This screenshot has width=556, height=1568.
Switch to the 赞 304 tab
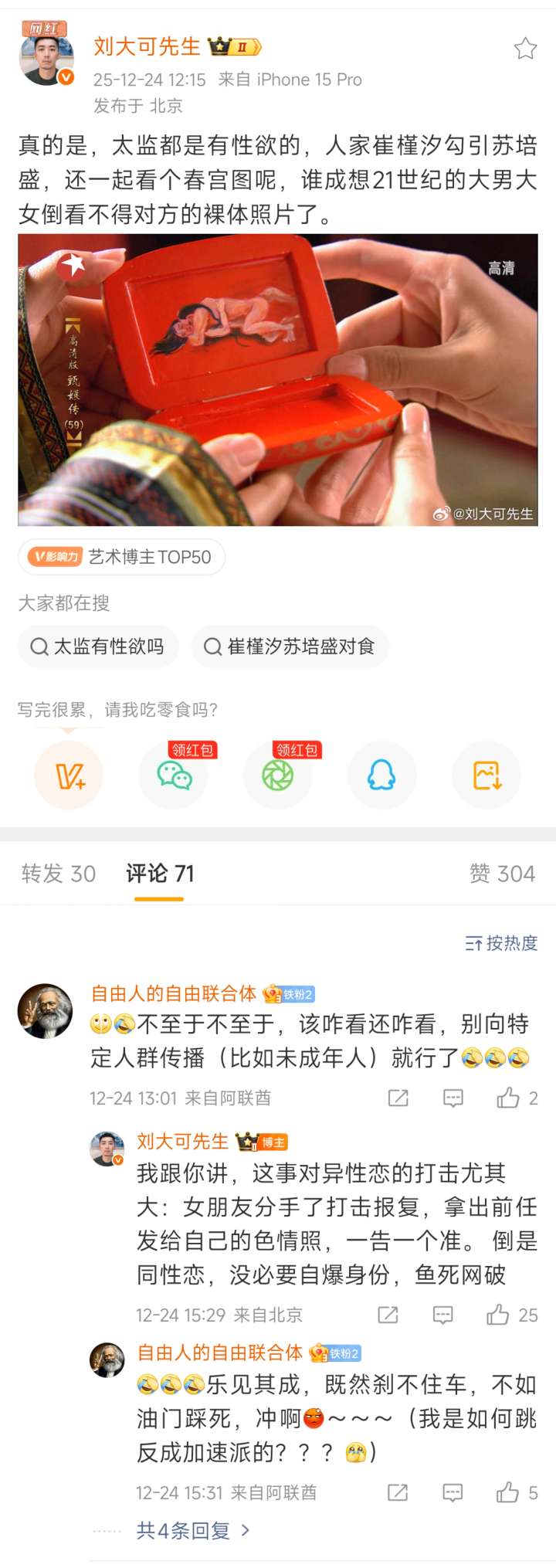tap(502, 874)
